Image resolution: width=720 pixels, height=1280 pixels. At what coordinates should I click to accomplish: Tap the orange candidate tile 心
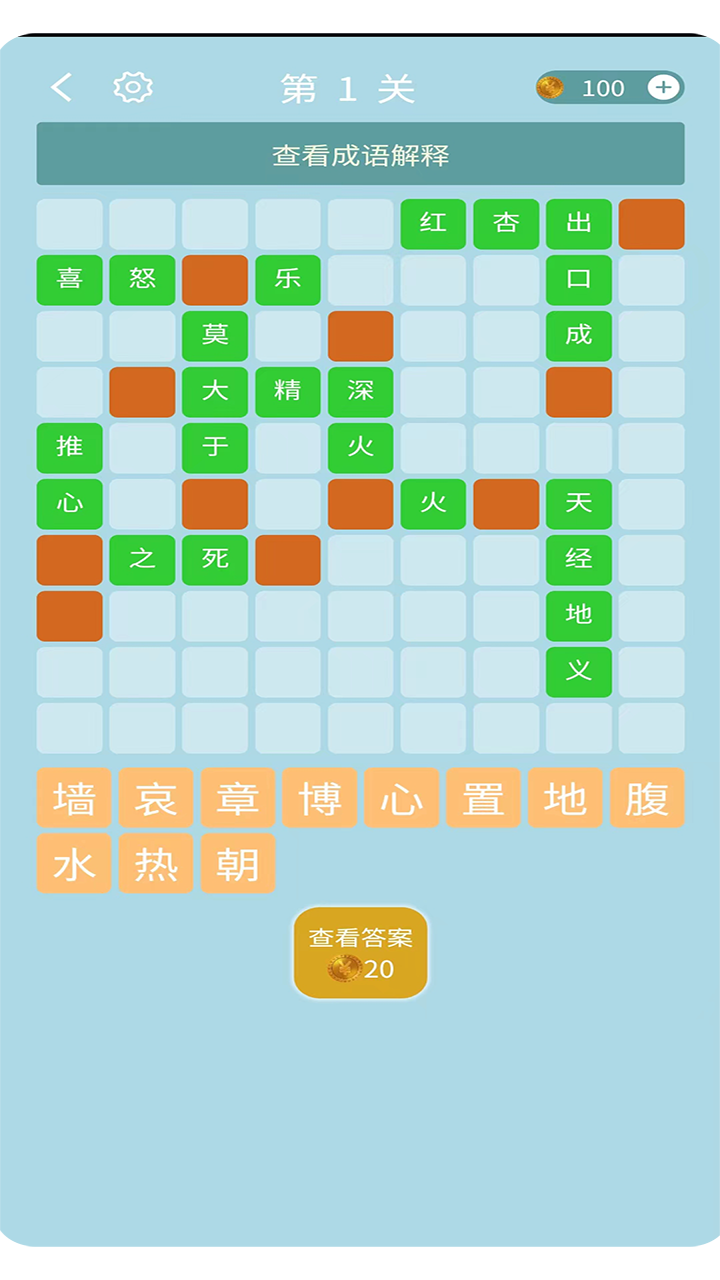point(402,799)
